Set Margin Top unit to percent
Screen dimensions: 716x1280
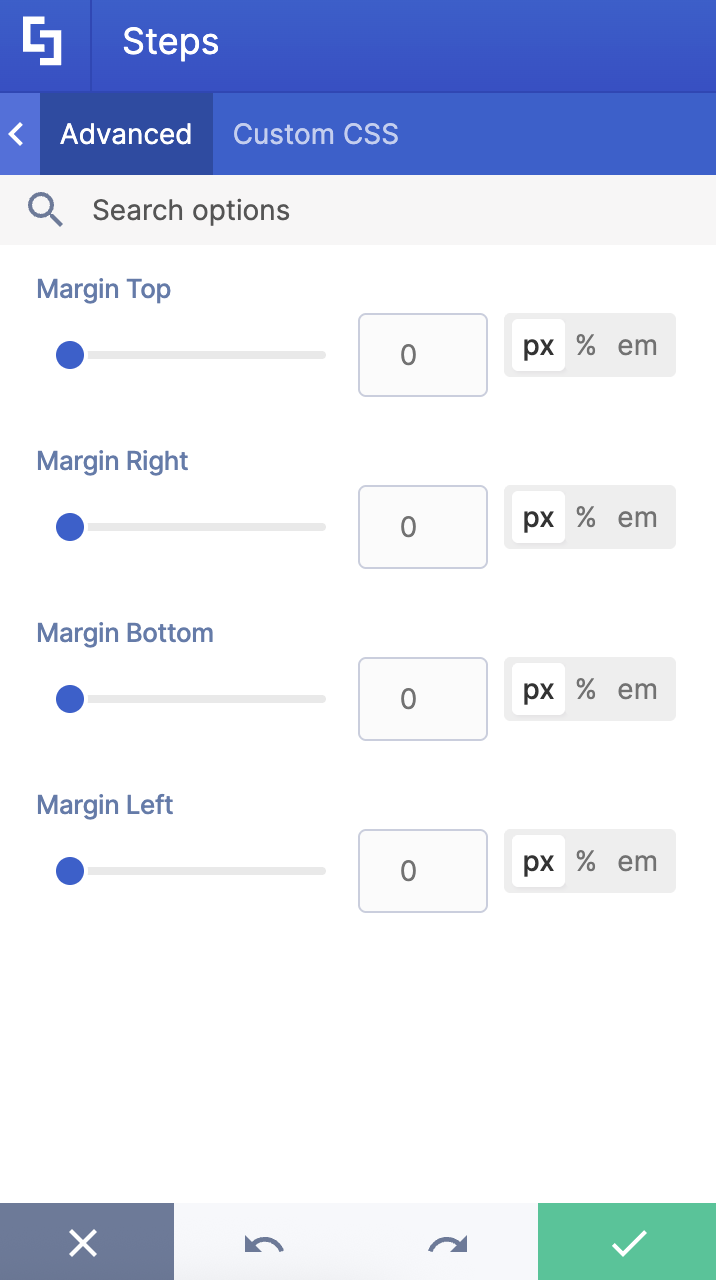(586, 346)
